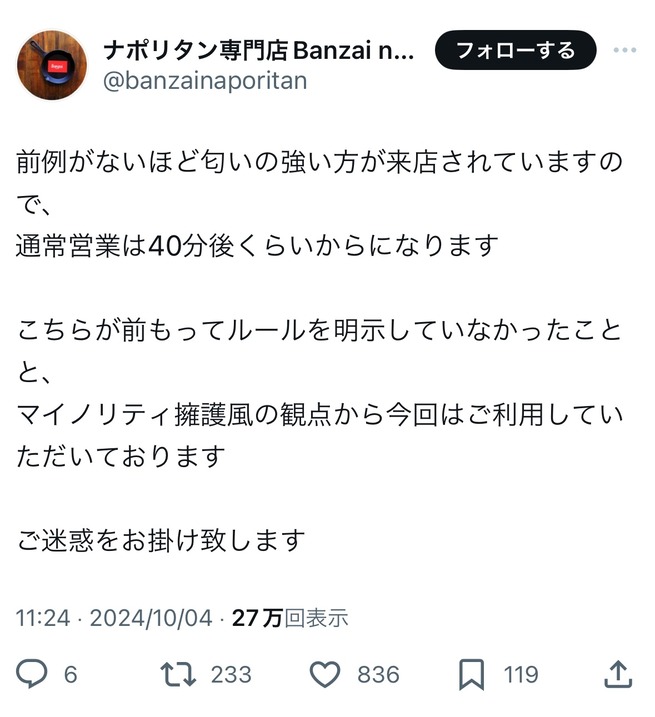This screenshot has height=717, width=655.
Task: Repost this tweet
Action: [178, 674]
